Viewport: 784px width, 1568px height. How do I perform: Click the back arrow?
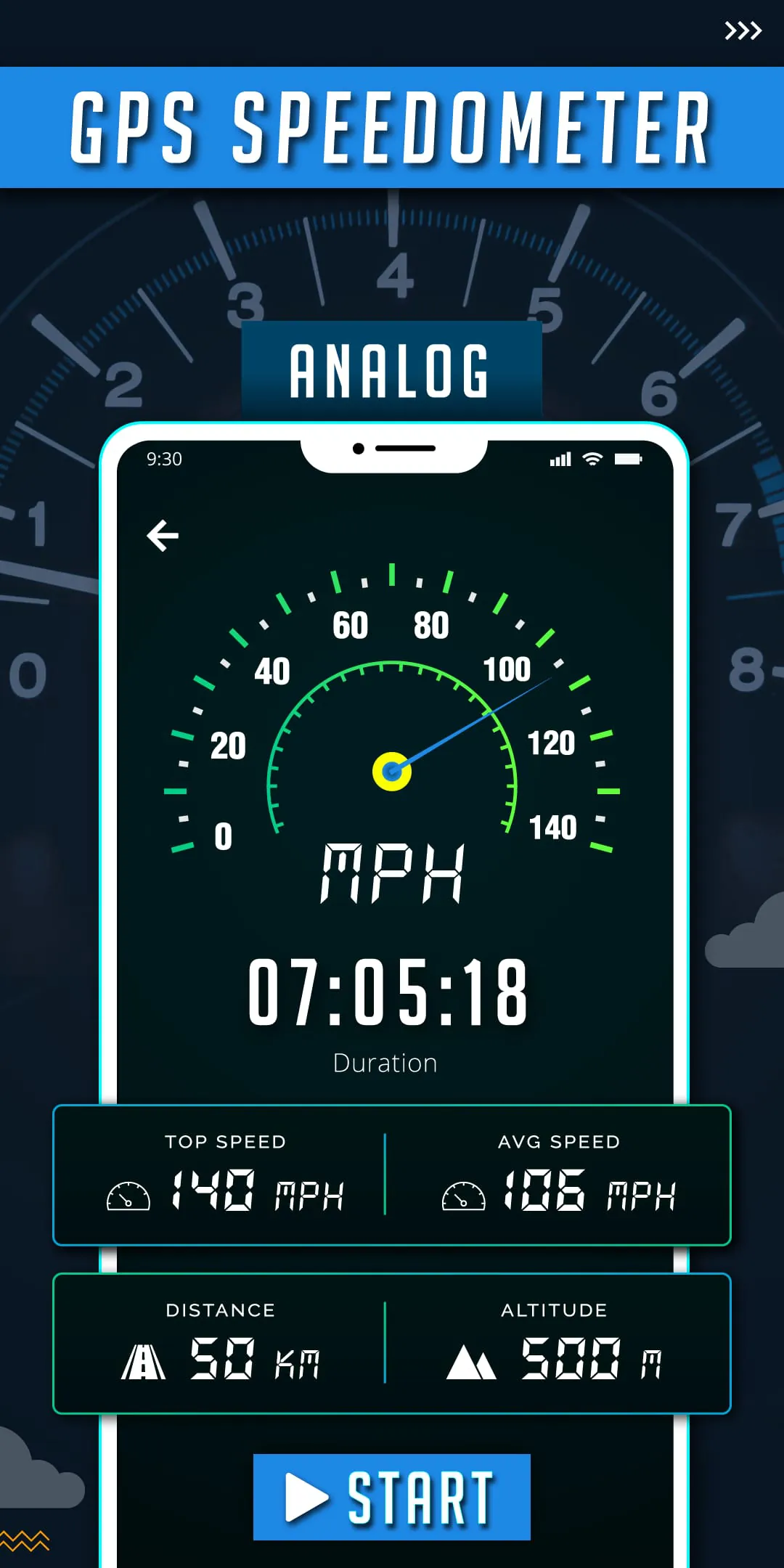(x=163, y=534)
